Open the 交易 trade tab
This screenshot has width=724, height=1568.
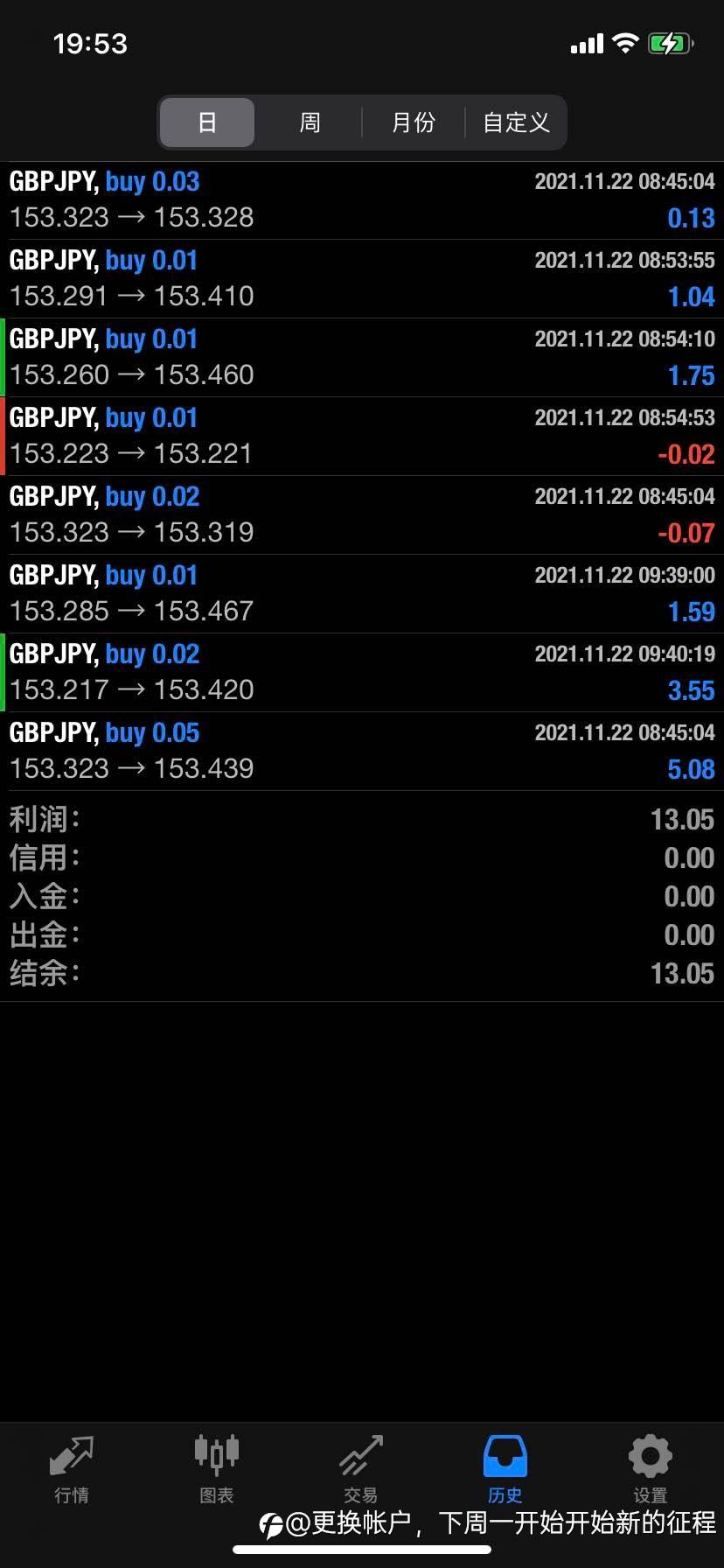point(361,1470)
